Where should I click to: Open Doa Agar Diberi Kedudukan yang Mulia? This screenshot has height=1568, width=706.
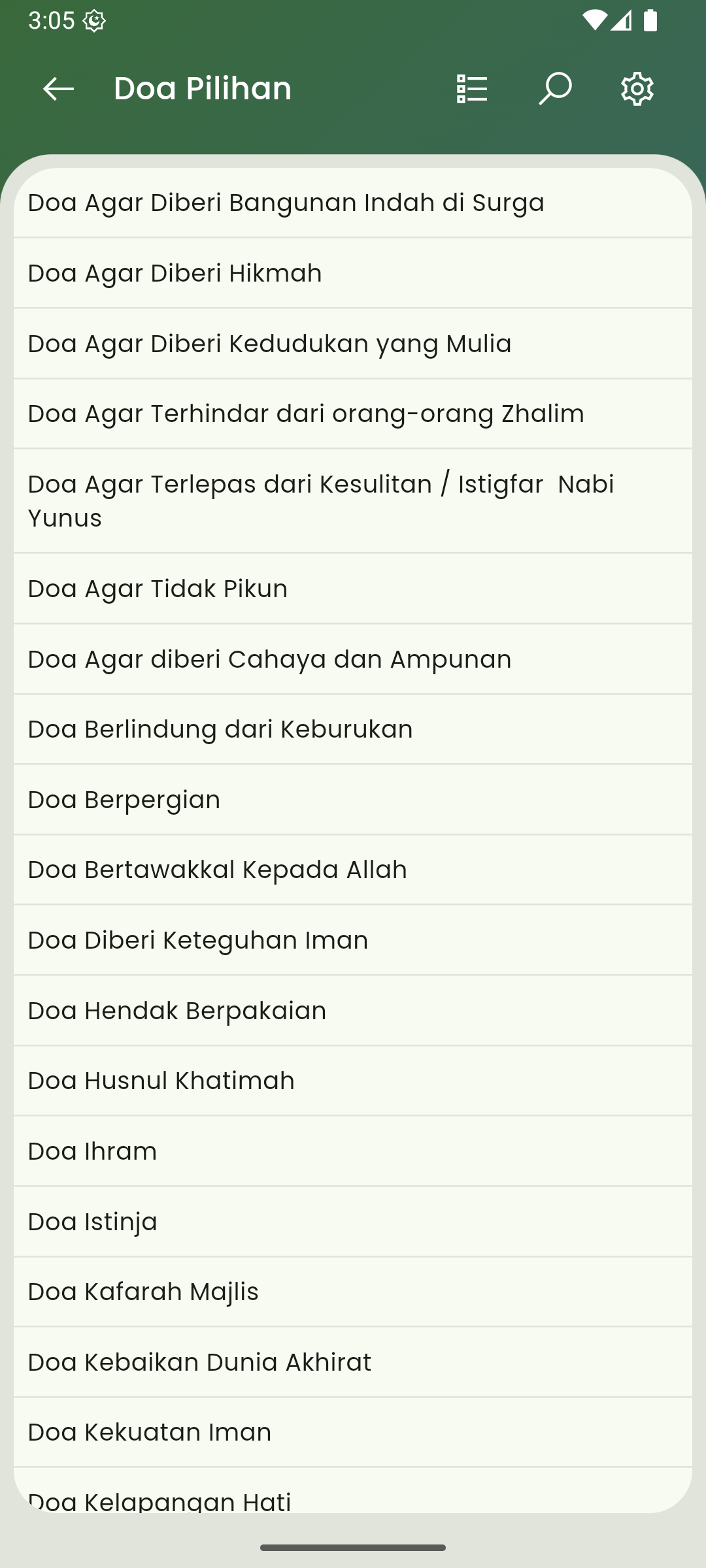pyautogui.click(x=353, y=344)
